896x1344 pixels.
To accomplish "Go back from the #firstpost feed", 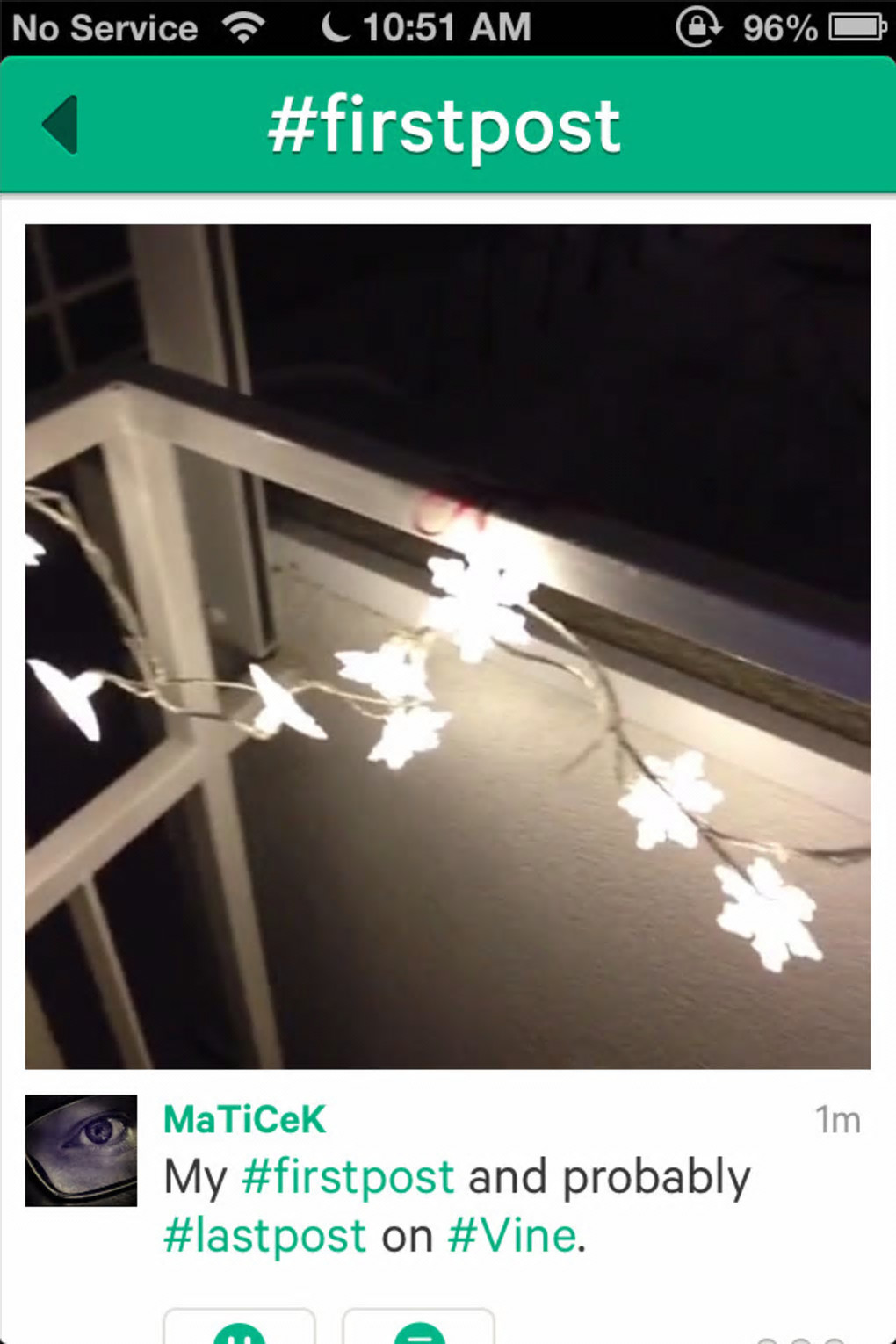I will click(x=60, y=125).
